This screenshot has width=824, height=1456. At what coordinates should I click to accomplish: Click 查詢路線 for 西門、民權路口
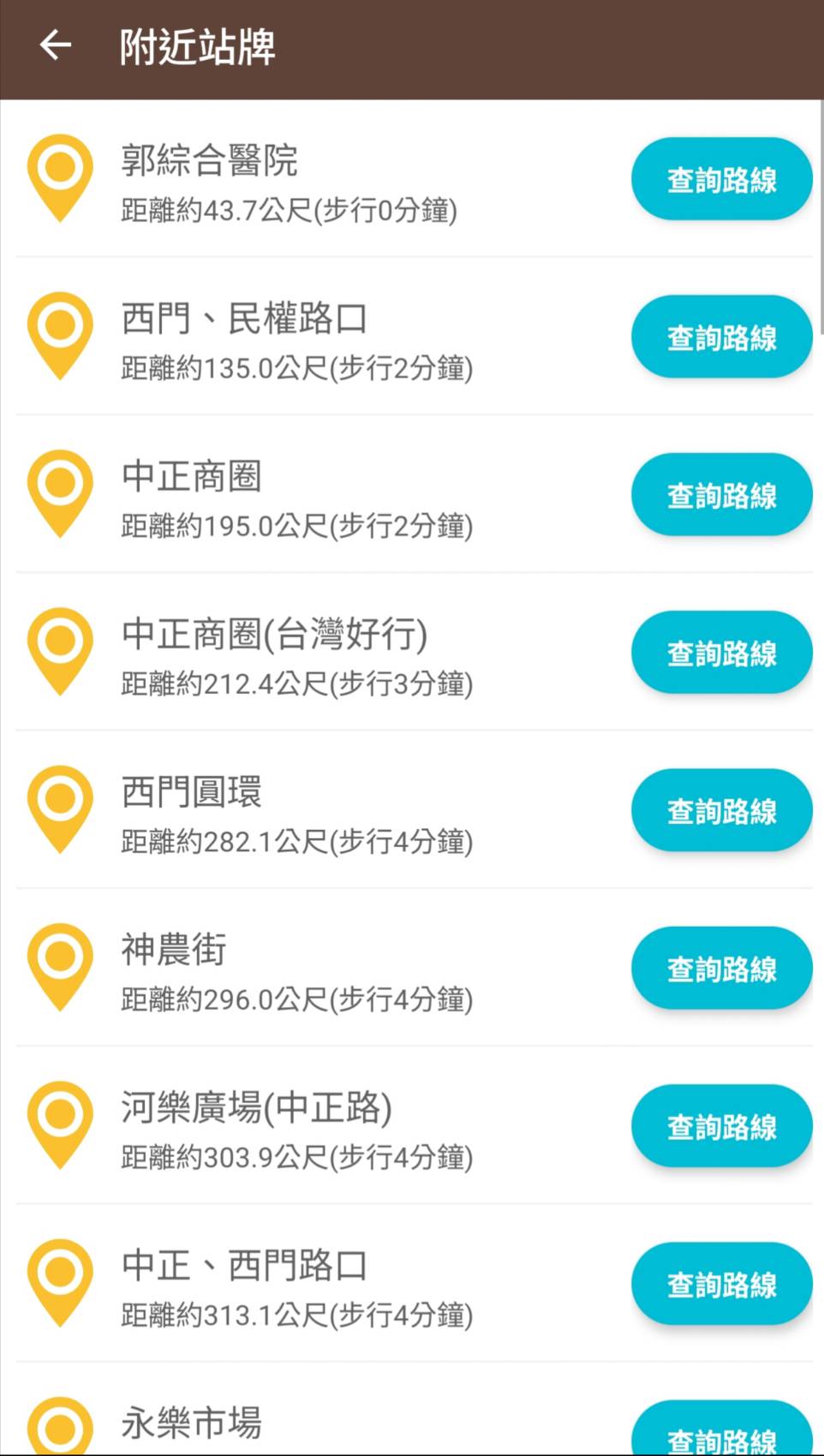coord(721,337)
